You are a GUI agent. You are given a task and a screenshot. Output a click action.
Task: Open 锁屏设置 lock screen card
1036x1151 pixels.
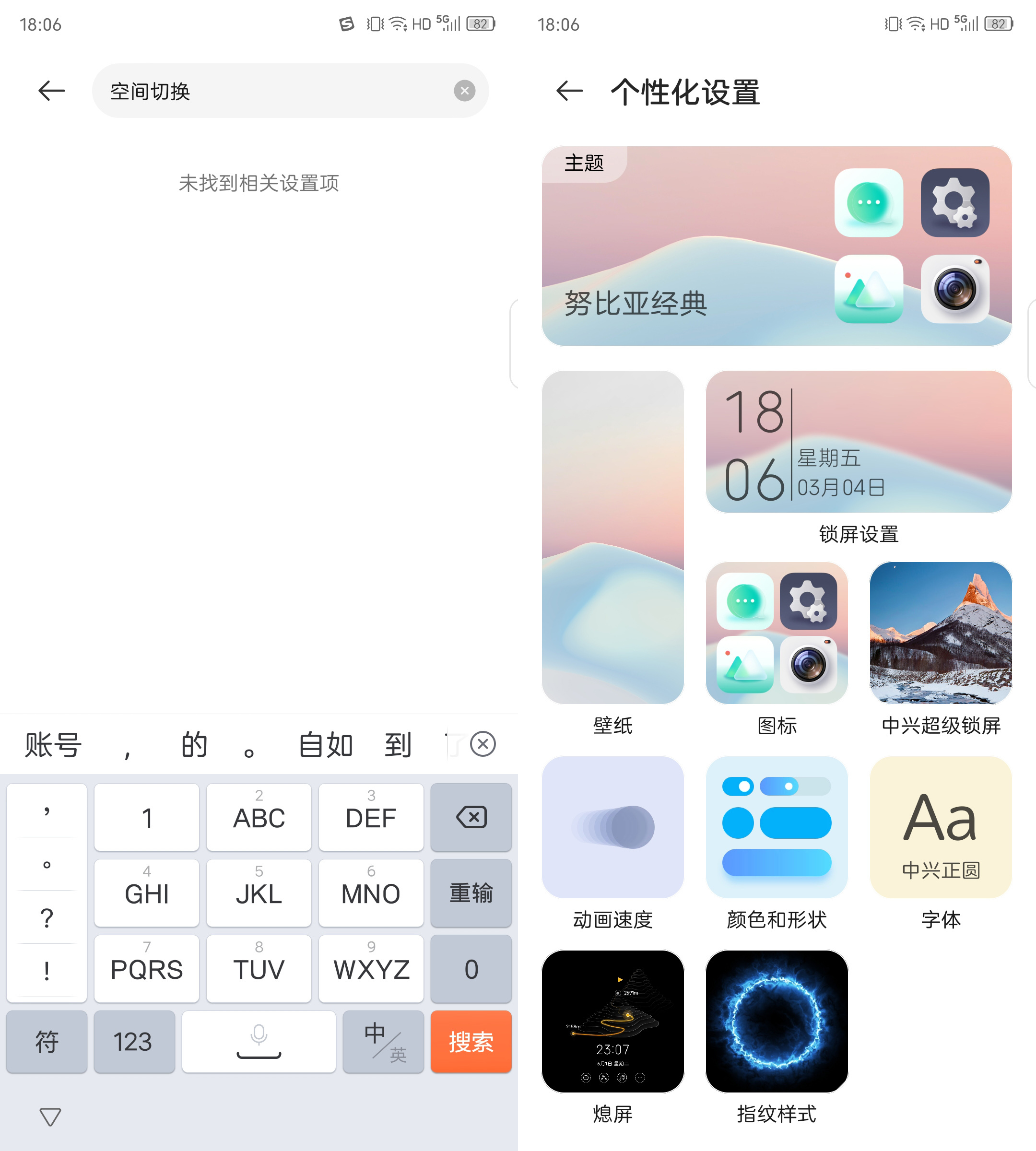tap(859, 442)
